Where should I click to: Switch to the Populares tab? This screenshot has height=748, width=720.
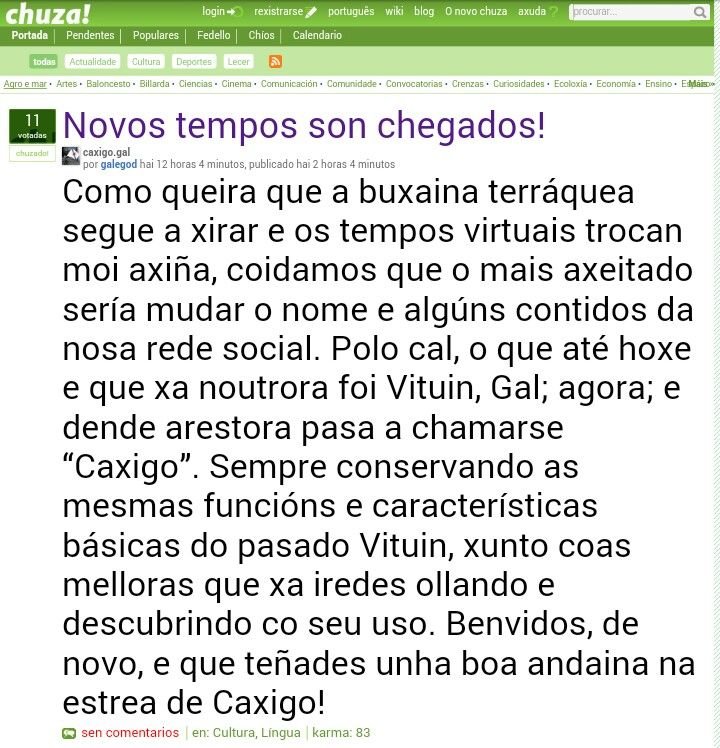(x=156, y=35)
